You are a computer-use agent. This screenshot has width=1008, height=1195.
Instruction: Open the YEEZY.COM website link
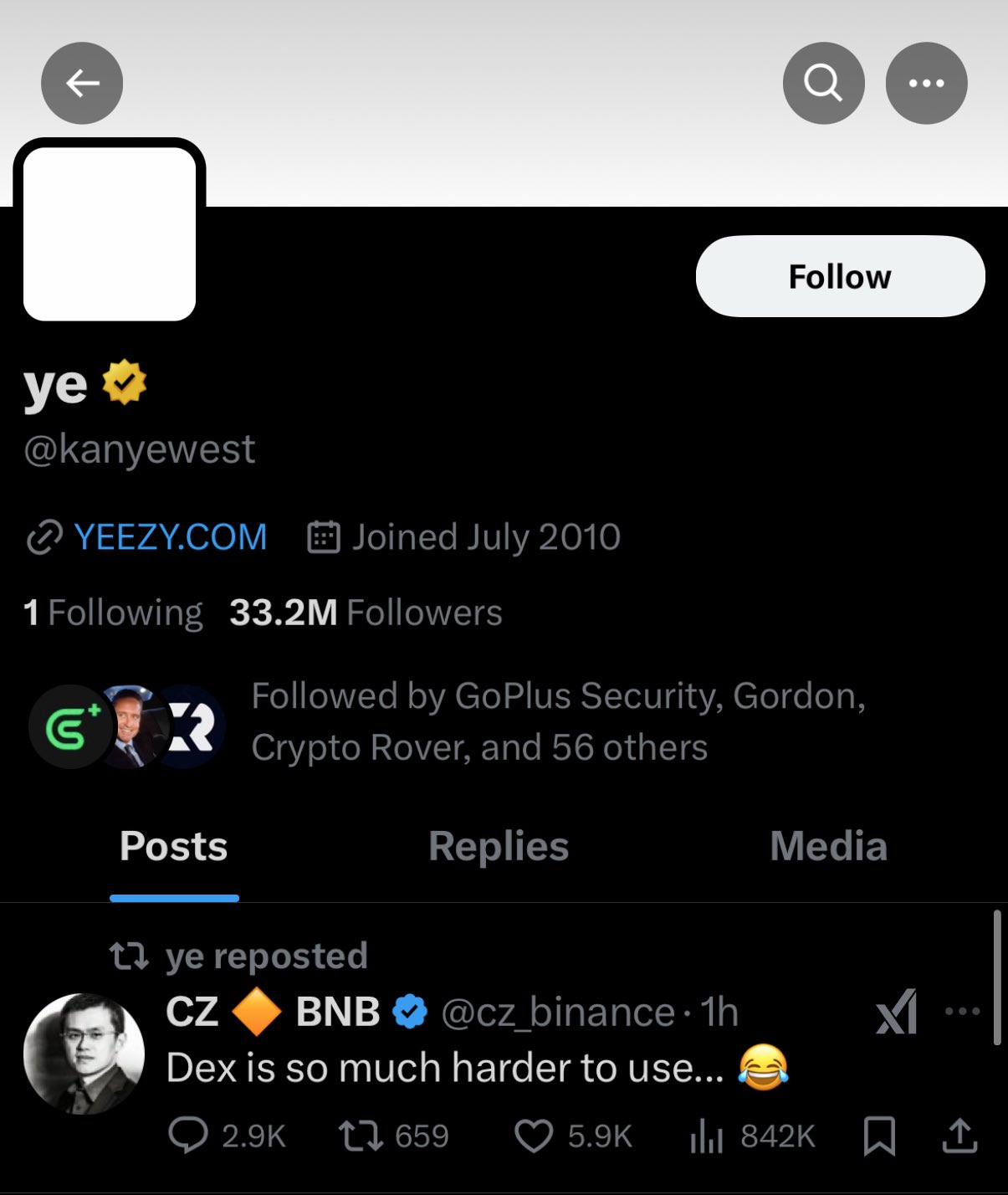(170, 537)
